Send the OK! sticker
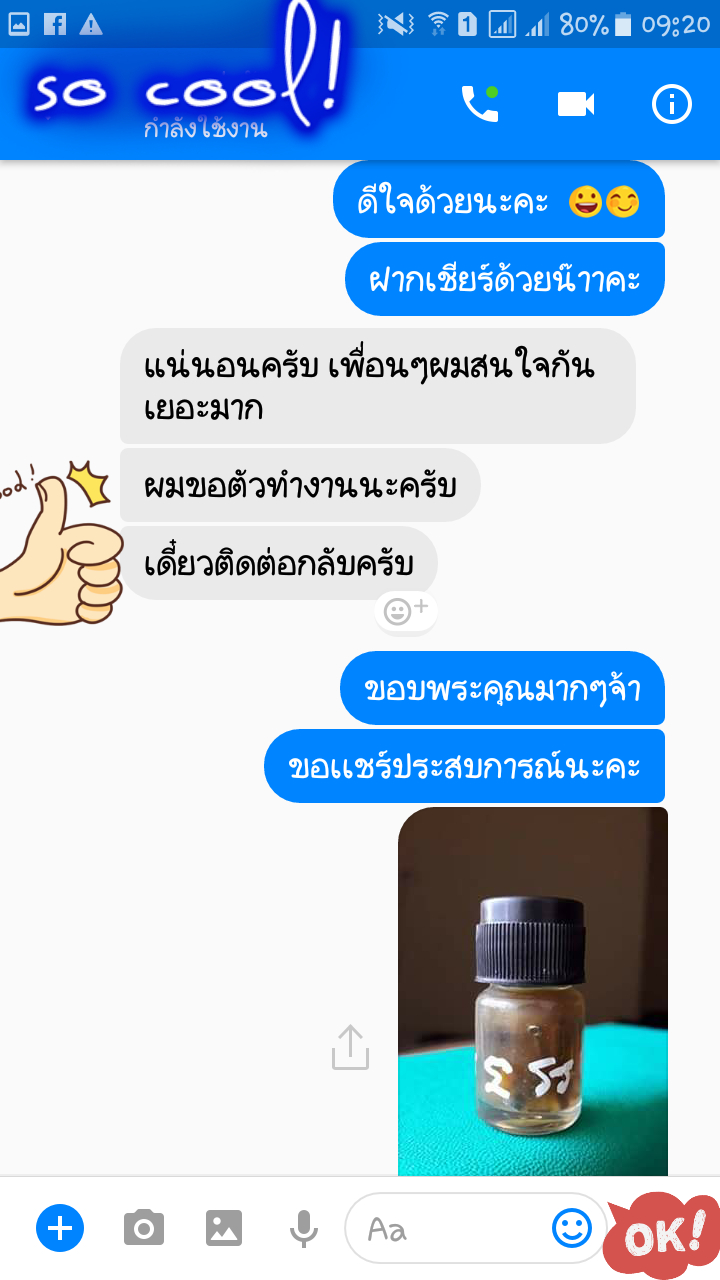The height and width of the screenshot is (1280, 720). (663, 1238)
